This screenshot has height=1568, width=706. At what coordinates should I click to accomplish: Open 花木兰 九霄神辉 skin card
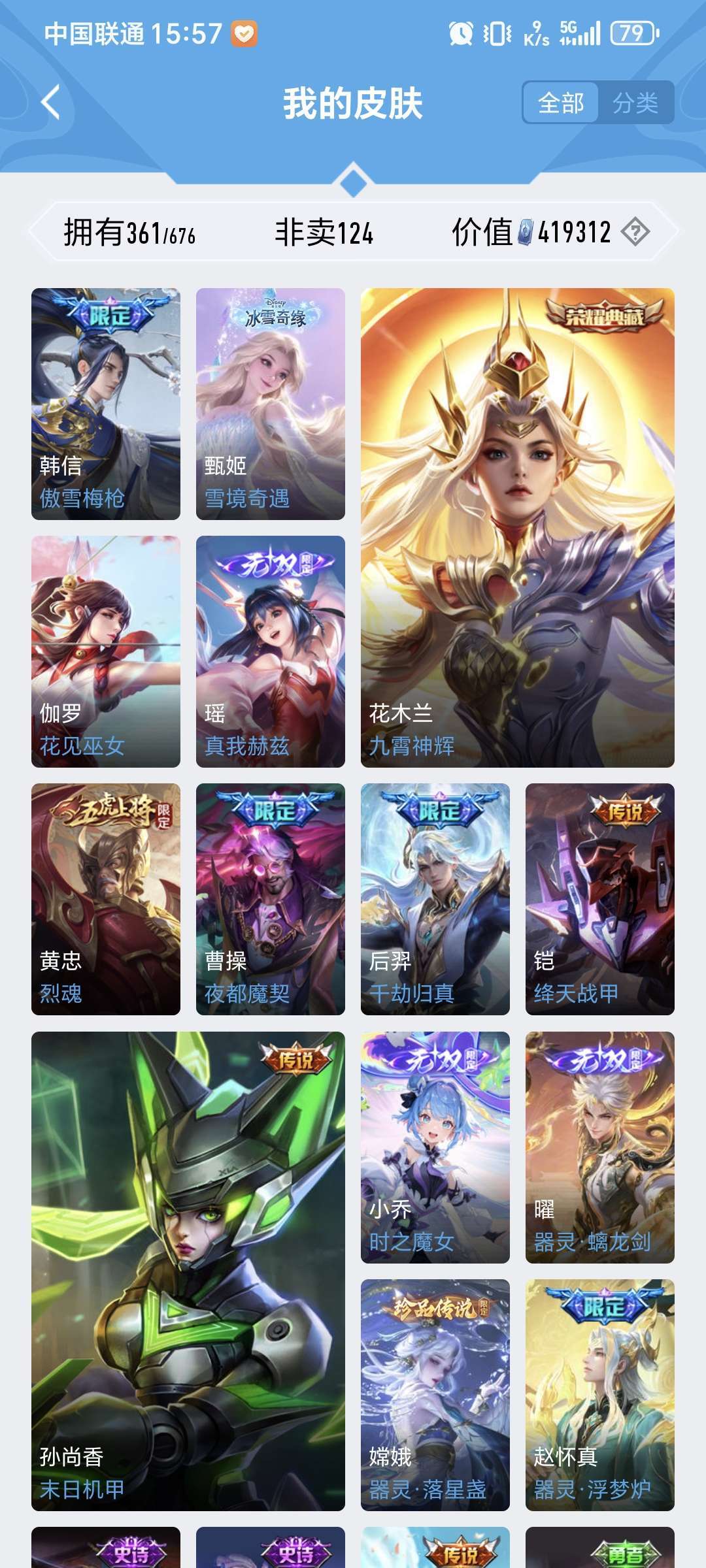pos(518,528)
